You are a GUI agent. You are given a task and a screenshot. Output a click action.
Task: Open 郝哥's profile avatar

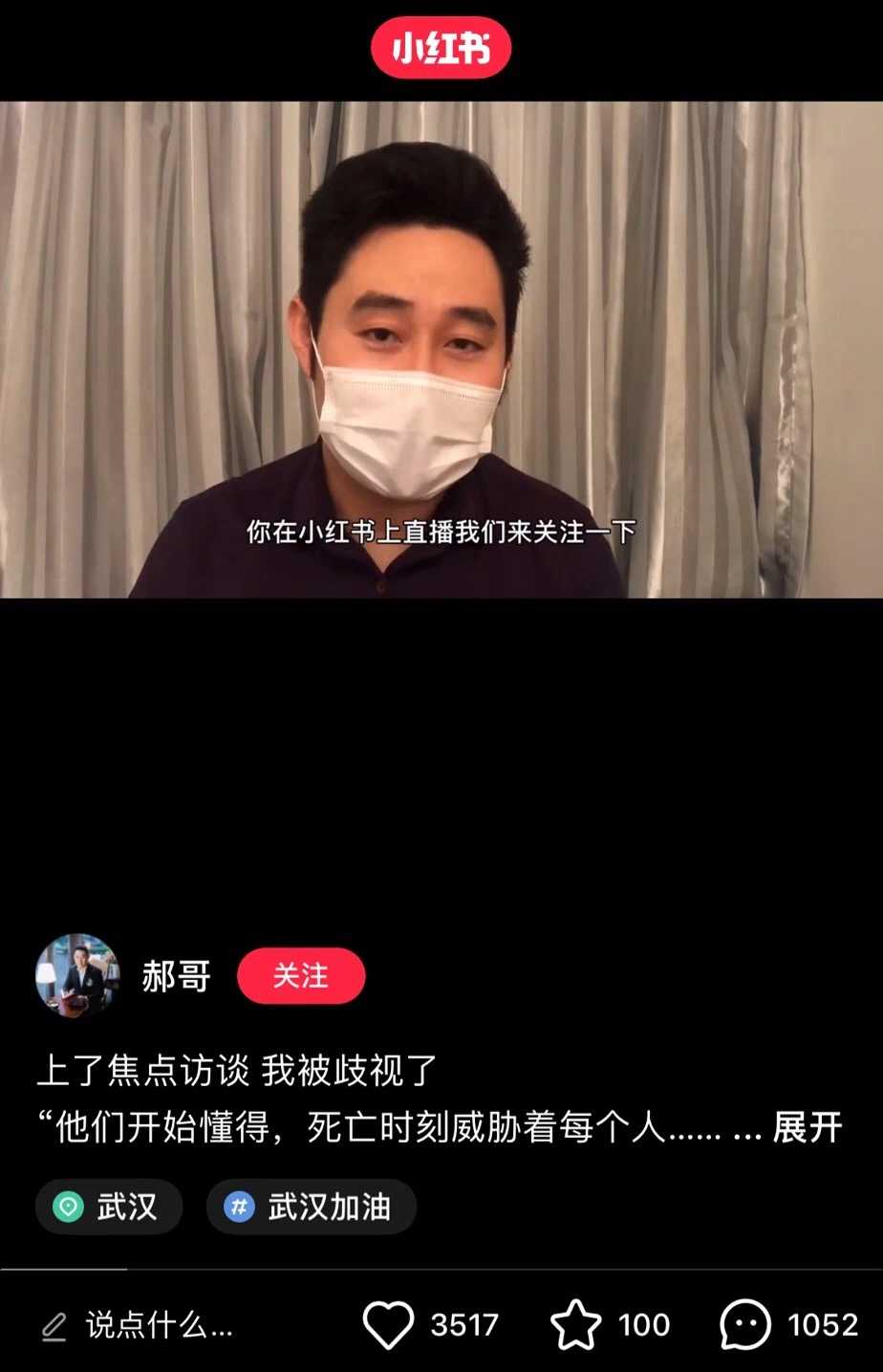pos(77,976)
